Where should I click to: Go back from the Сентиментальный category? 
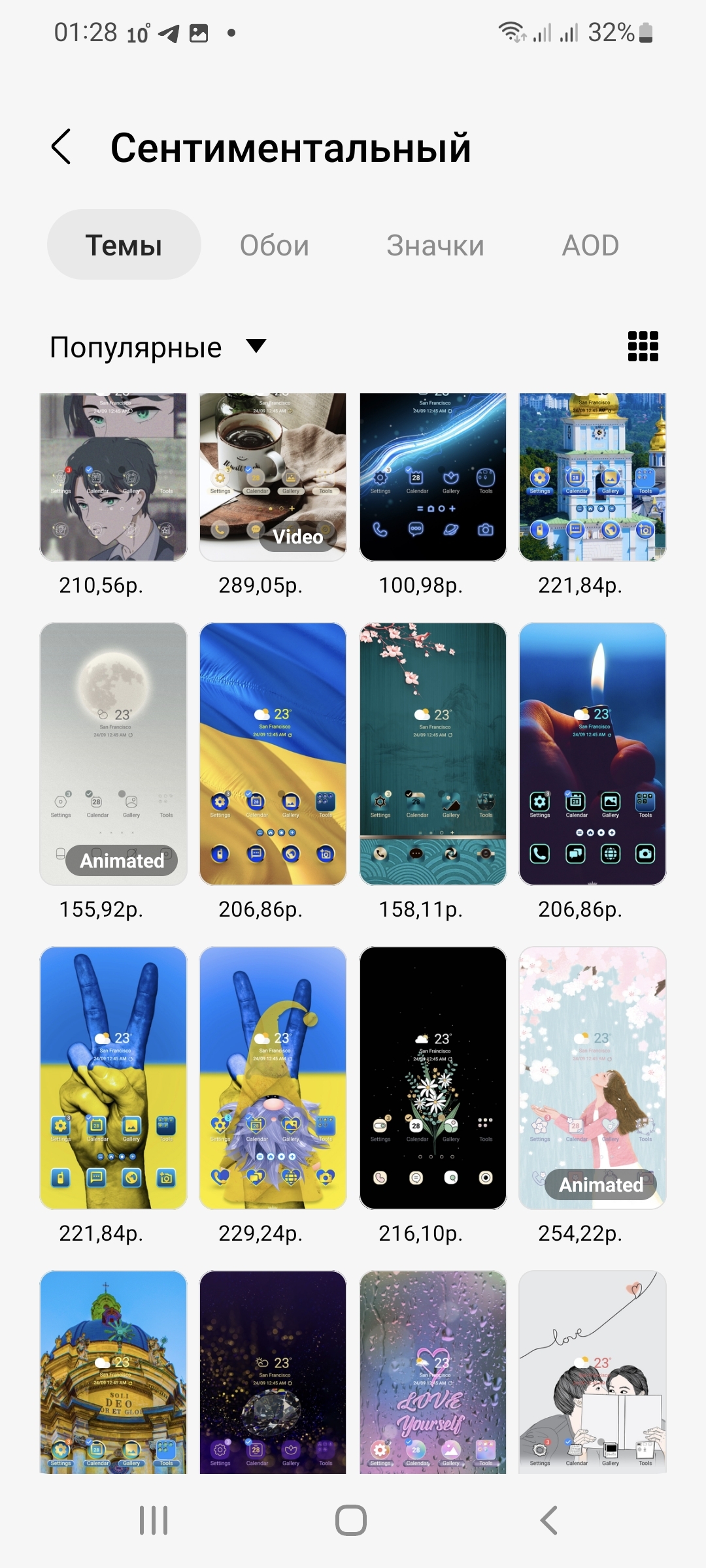tap(61, 146)
